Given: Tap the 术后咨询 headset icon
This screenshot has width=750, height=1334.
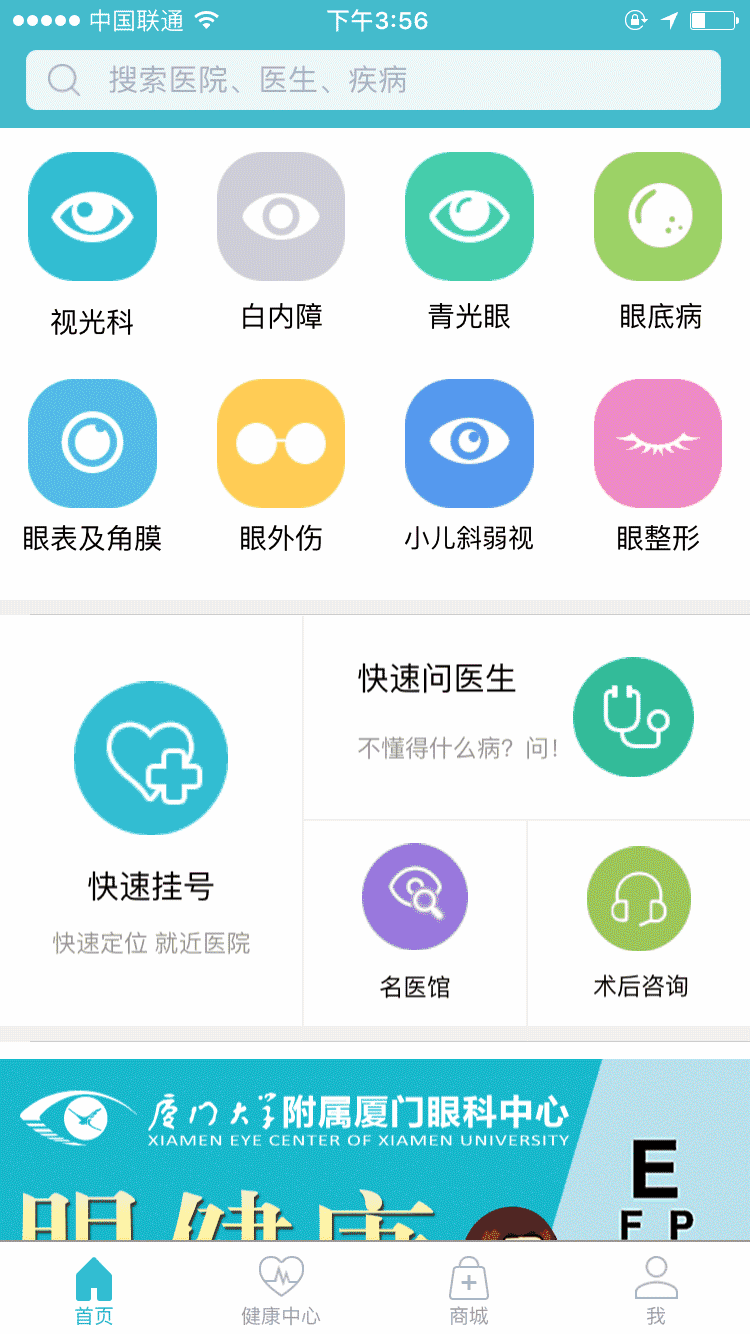Looking at the screenshot, I should 637,898.
